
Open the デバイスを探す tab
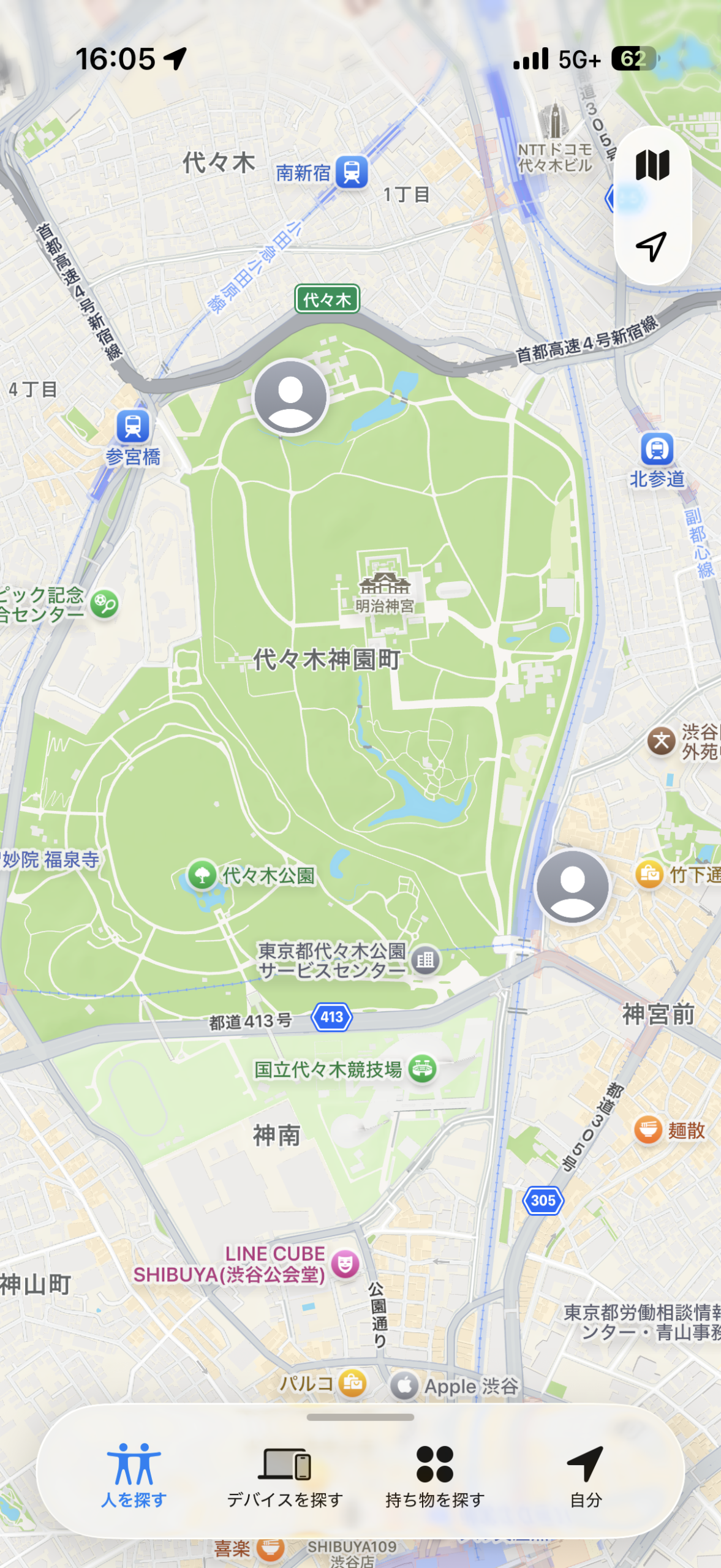pyautogui.click(x=285, y=1475)
